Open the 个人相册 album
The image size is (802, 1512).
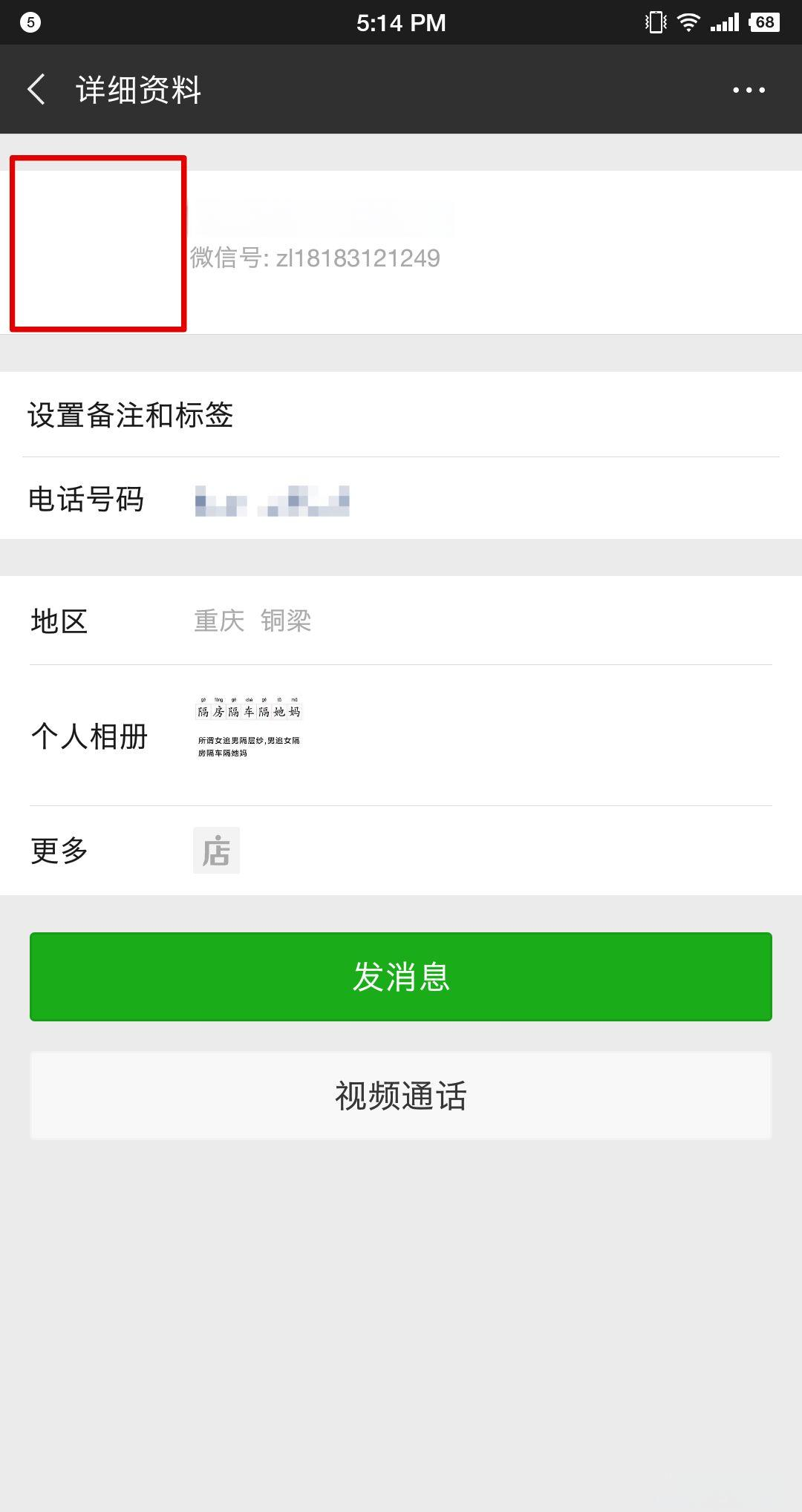pyautogui.click(x=401, y=736)
